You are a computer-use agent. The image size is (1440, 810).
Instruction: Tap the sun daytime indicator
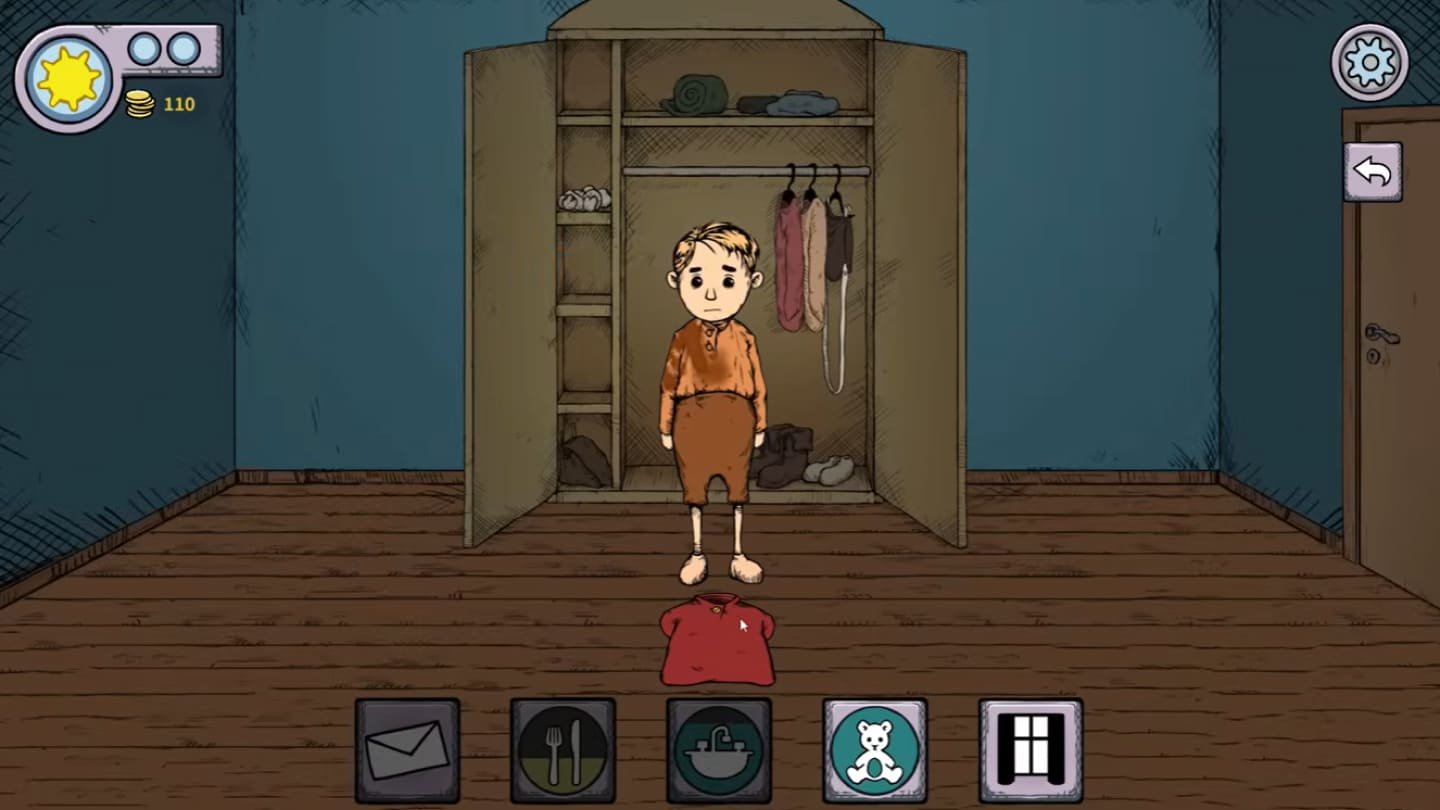[x=68, y=78]
